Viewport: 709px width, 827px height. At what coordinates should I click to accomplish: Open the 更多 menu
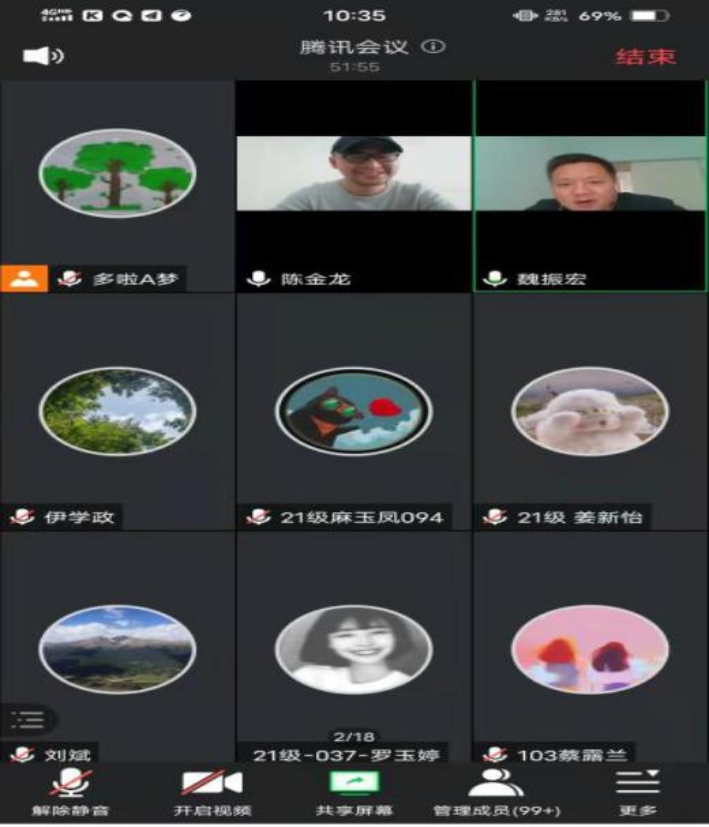pos(637,791)
